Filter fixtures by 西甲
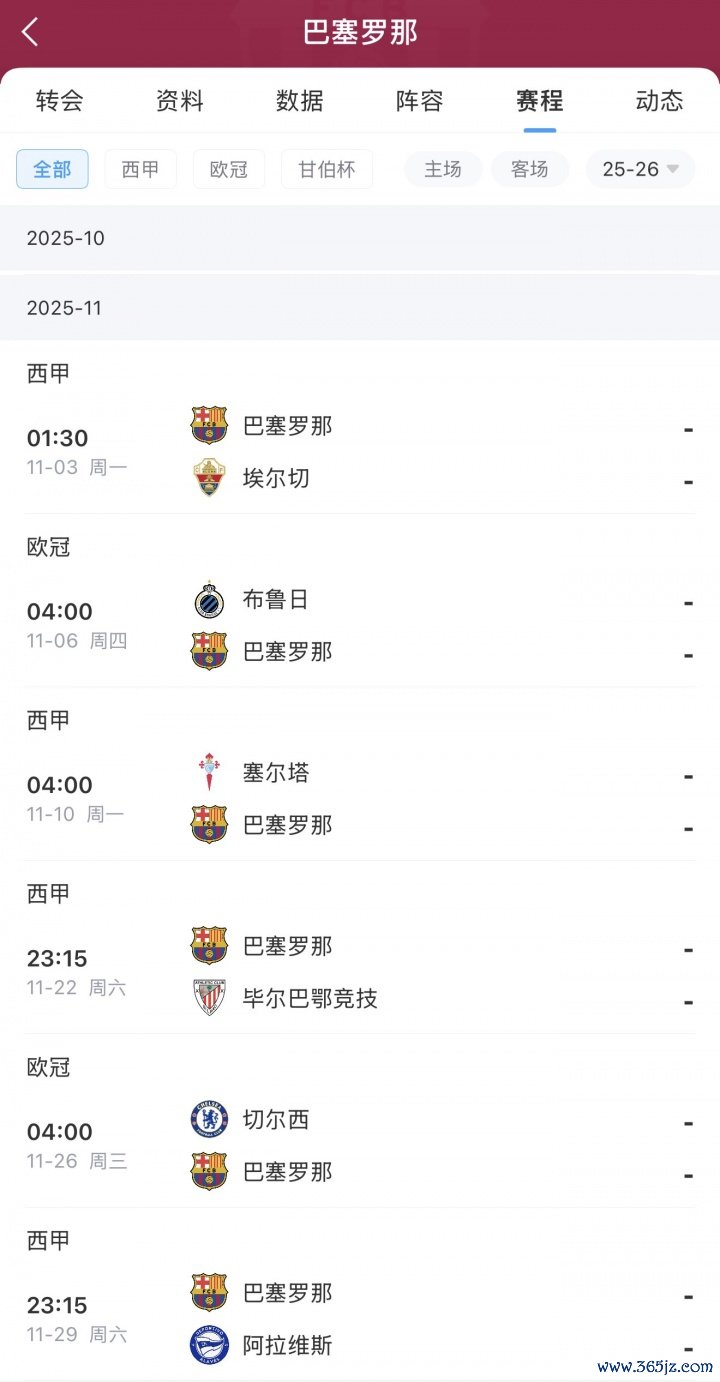Image resolution: width=720 pixels, height=1382 pixels. pos(140,169)
